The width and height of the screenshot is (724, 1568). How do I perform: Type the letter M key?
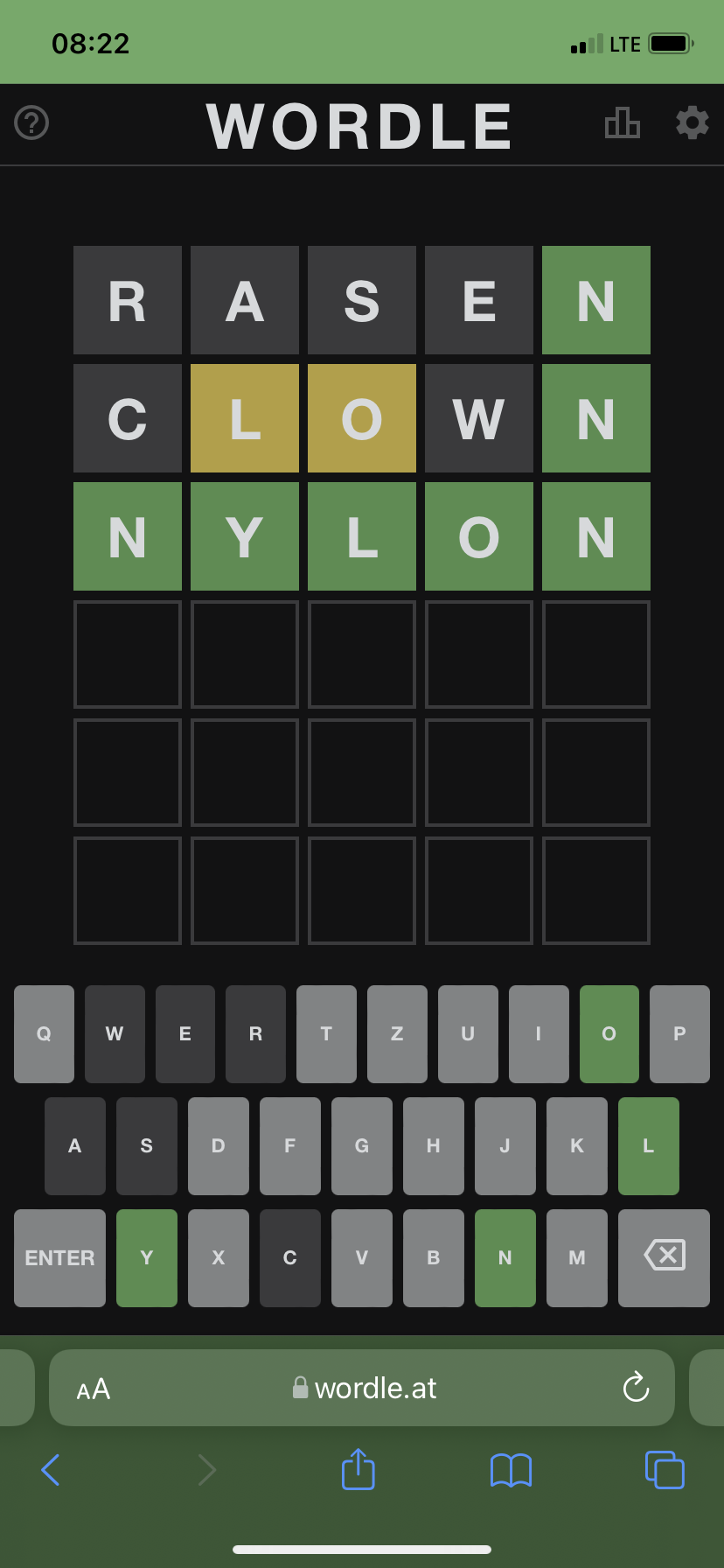coord(577,1258)
